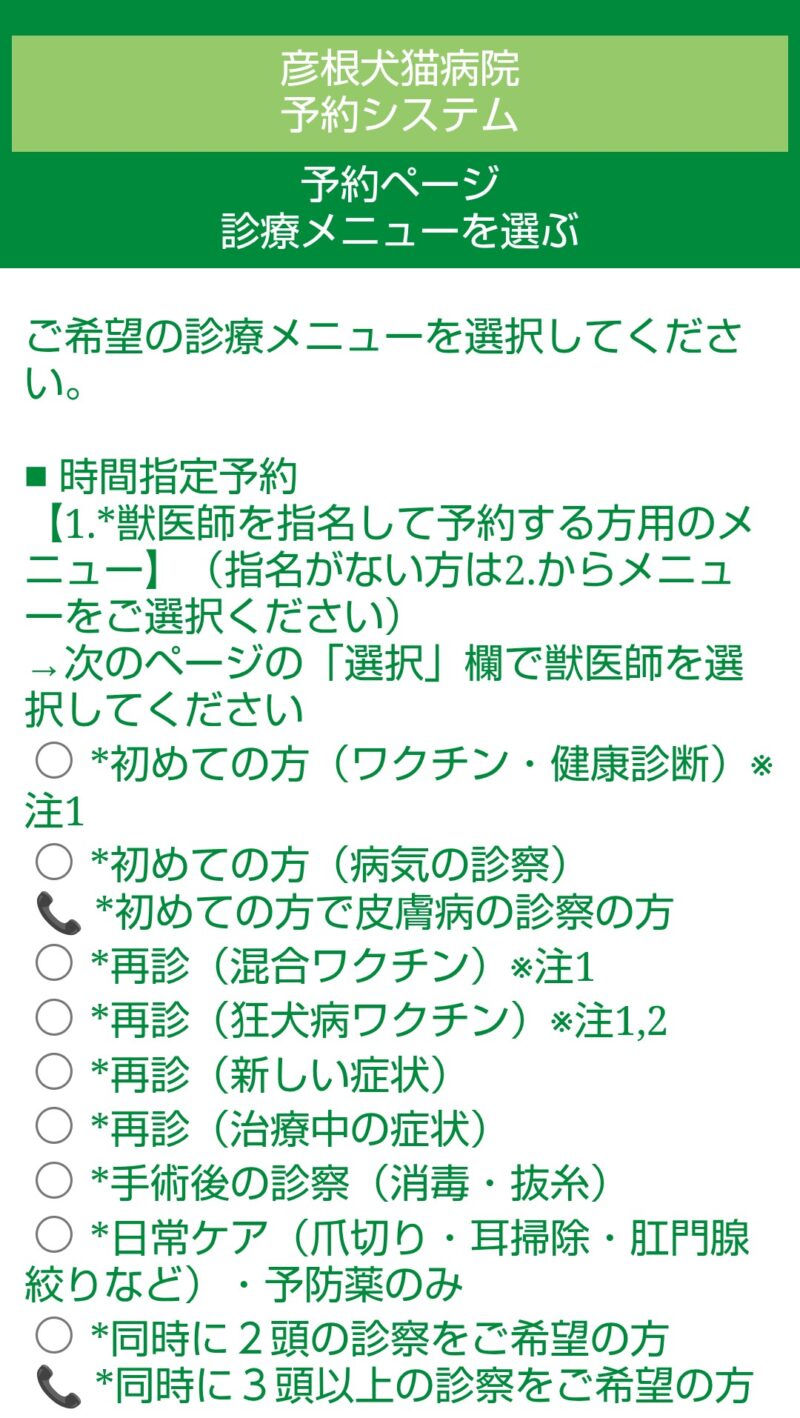Screen dimensions: 800x1418
Task: Select 同時に２頭の診察をご希望の方
Action: tap(54, 1334)
